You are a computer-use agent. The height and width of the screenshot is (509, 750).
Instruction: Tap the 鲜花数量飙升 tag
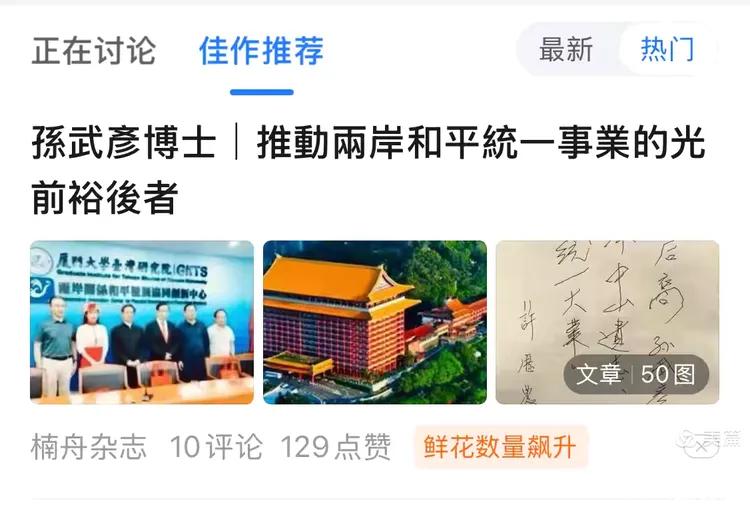coord(501,447)
